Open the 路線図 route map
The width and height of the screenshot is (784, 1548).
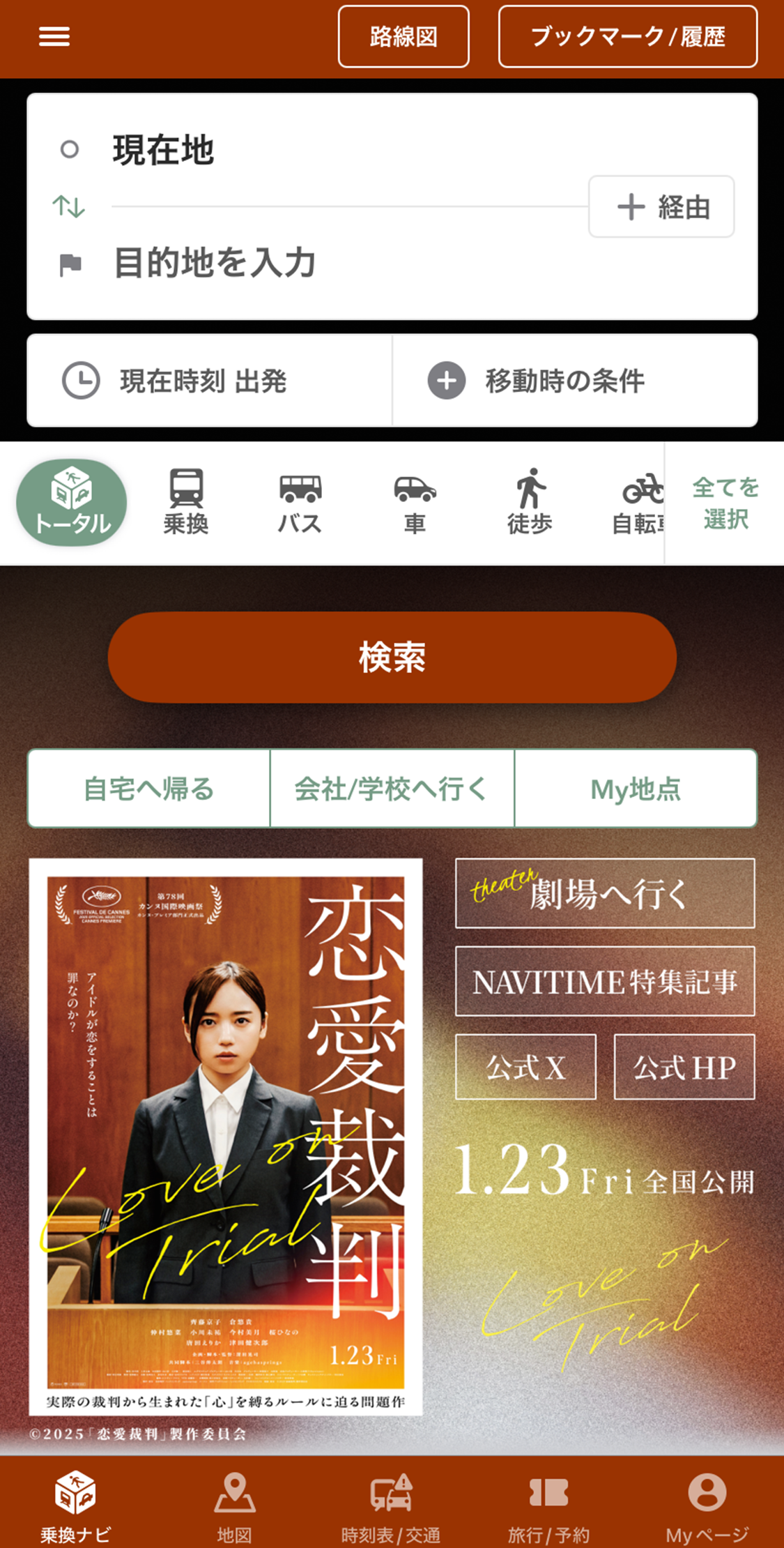point(403,37)
